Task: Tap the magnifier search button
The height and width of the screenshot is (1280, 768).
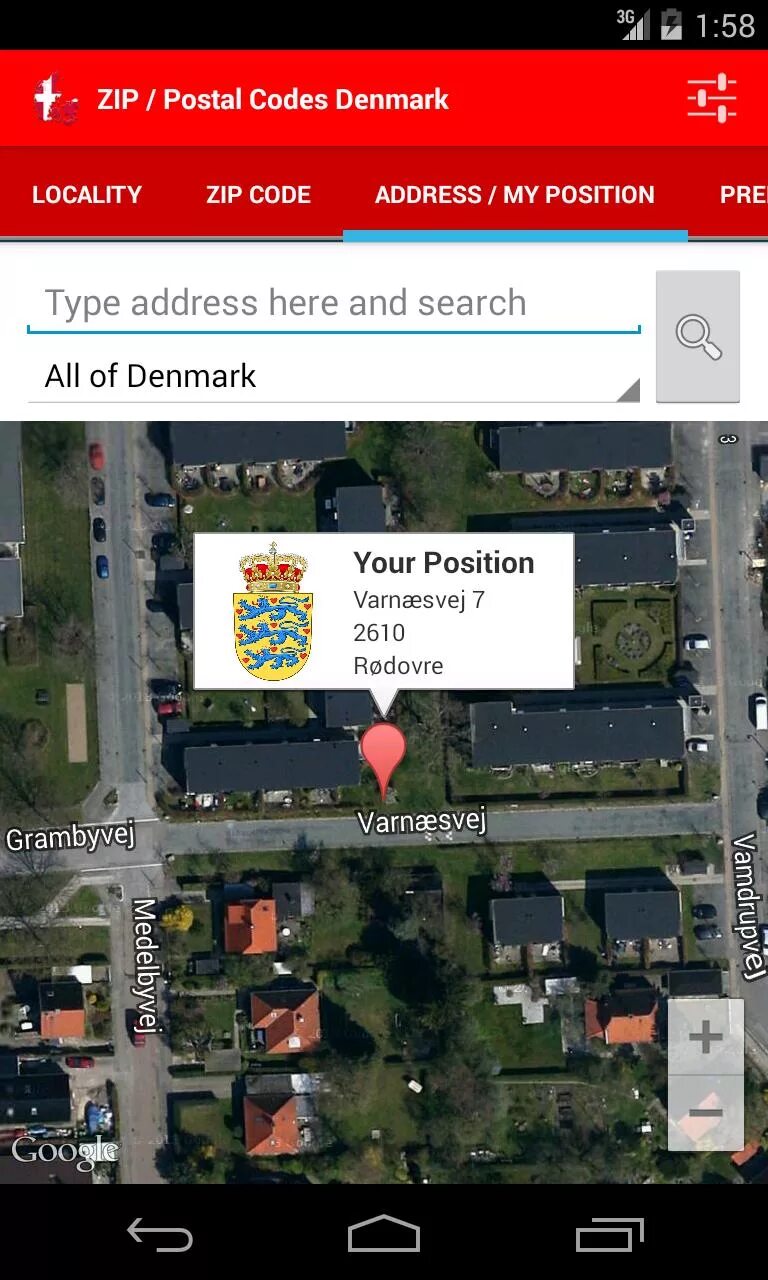Action: (698, 337)
